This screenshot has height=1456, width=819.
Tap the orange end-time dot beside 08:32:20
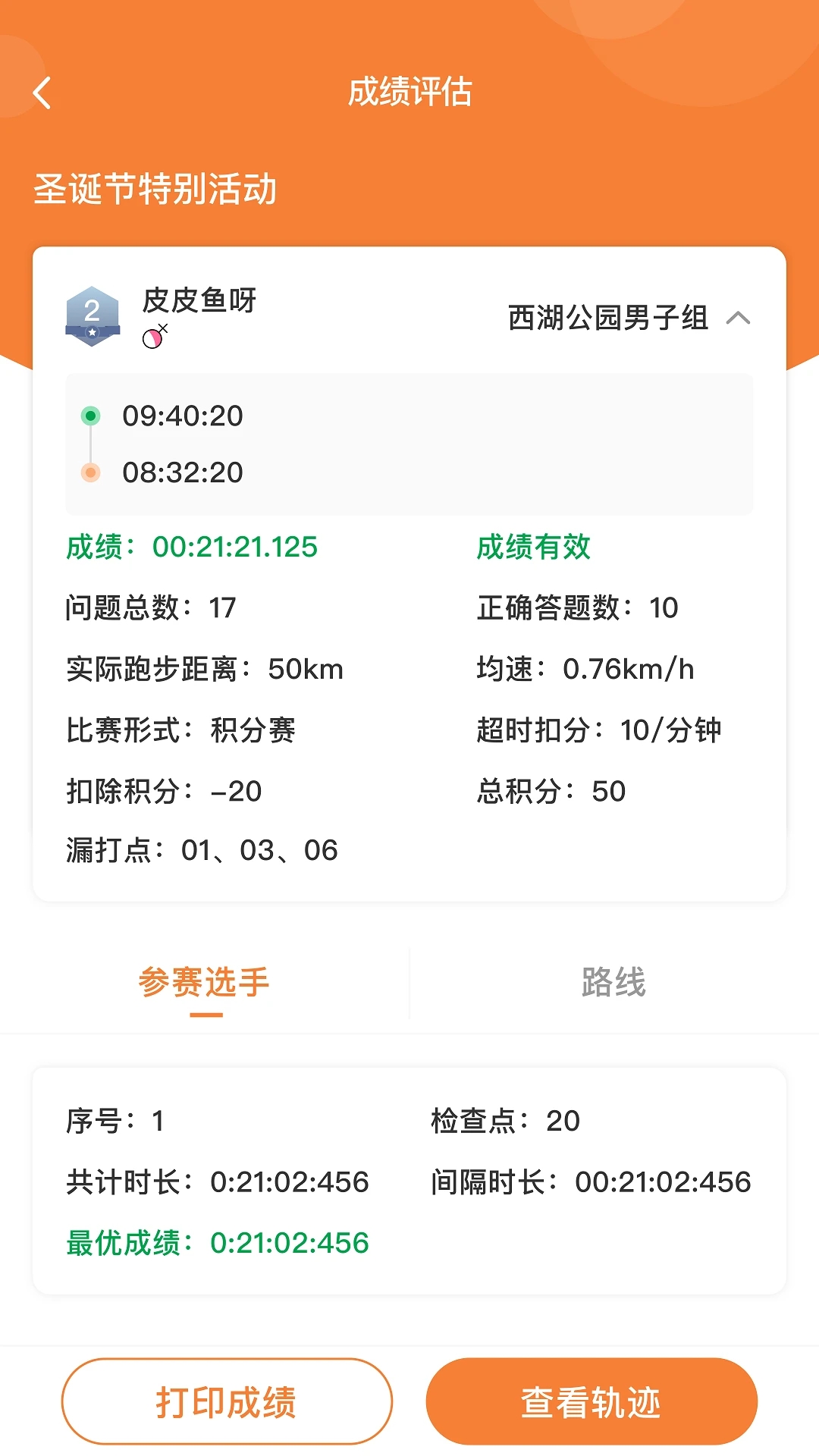(91, 473)
